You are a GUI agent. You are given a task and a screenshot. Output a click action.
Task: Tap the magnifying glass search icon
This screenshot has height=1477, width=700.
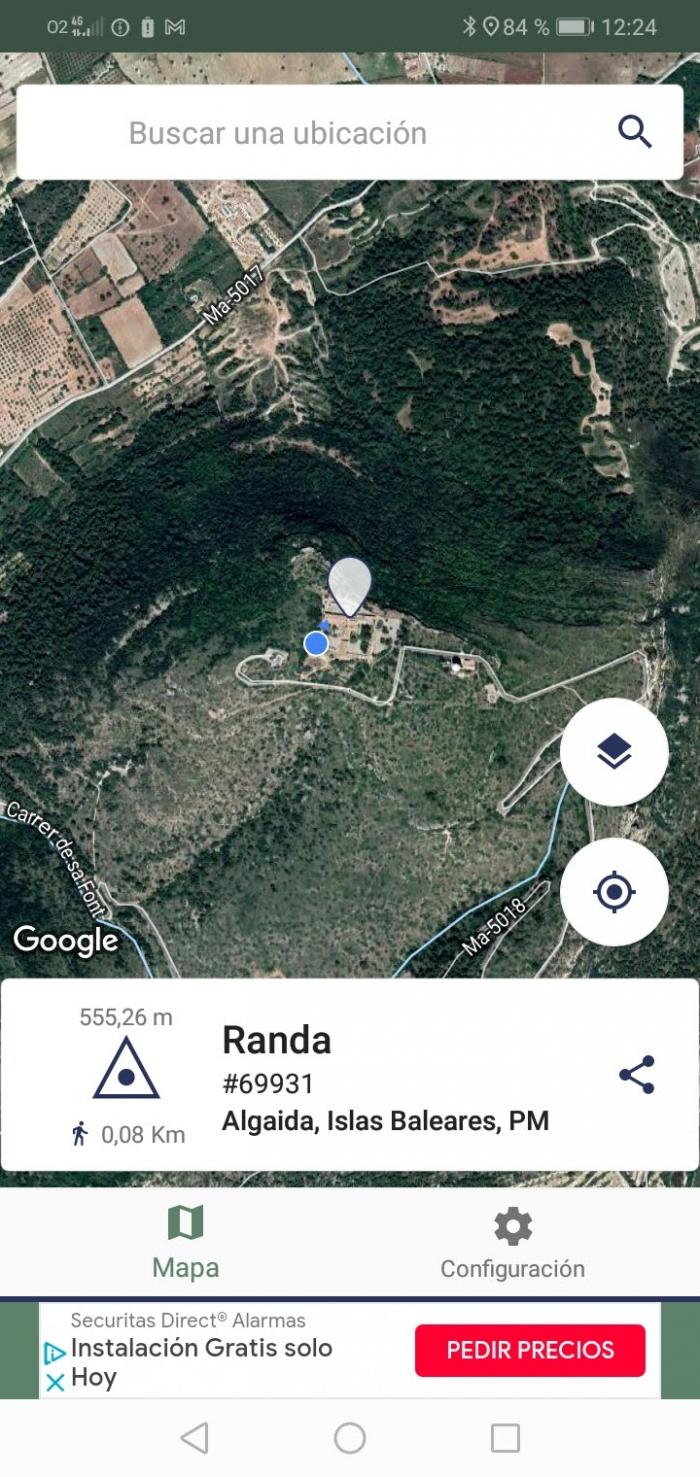click(635, 132)
